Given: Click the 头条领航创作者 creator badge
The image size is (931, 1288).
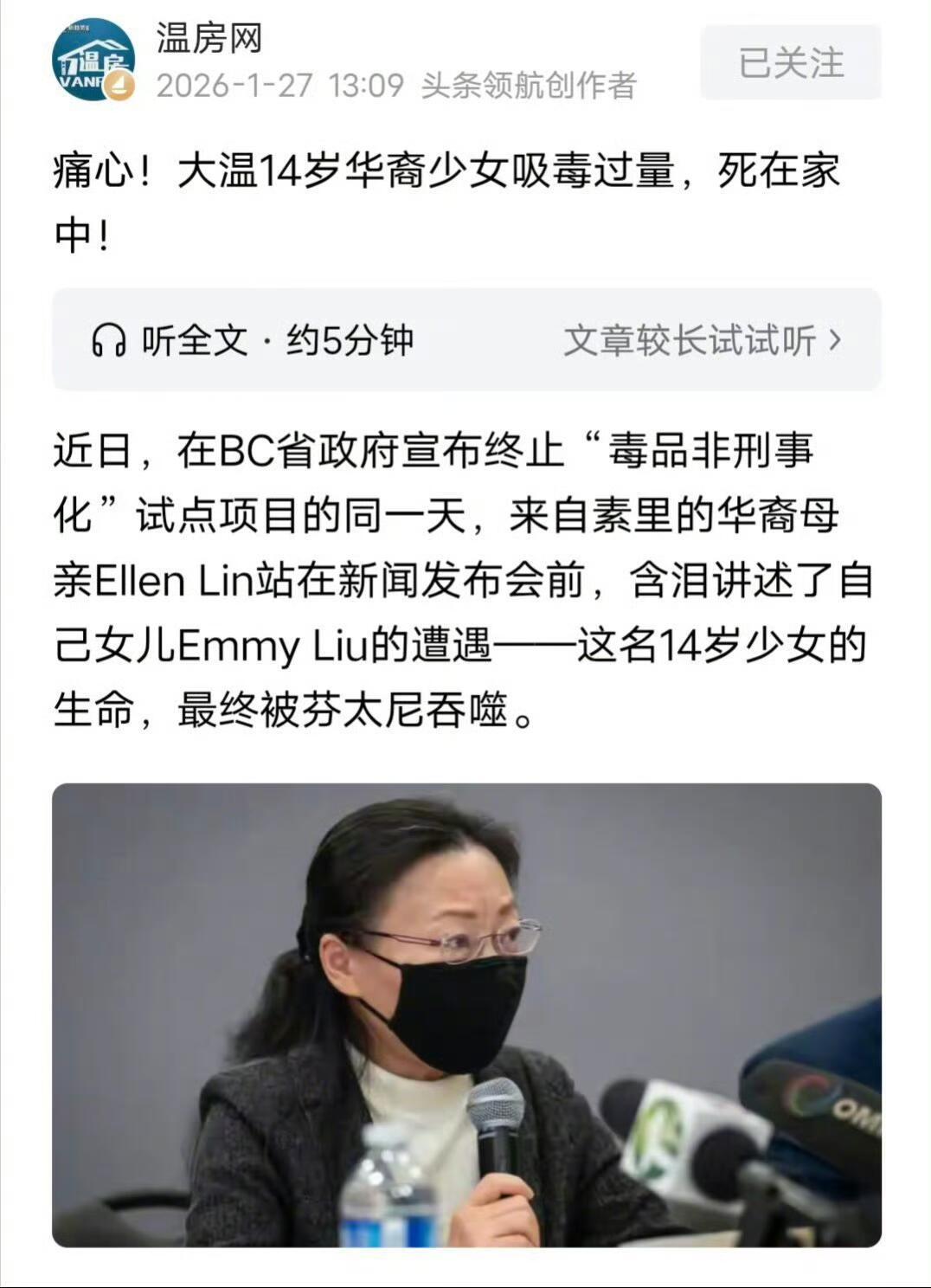Looking at the screenshot, I should 528,85.
